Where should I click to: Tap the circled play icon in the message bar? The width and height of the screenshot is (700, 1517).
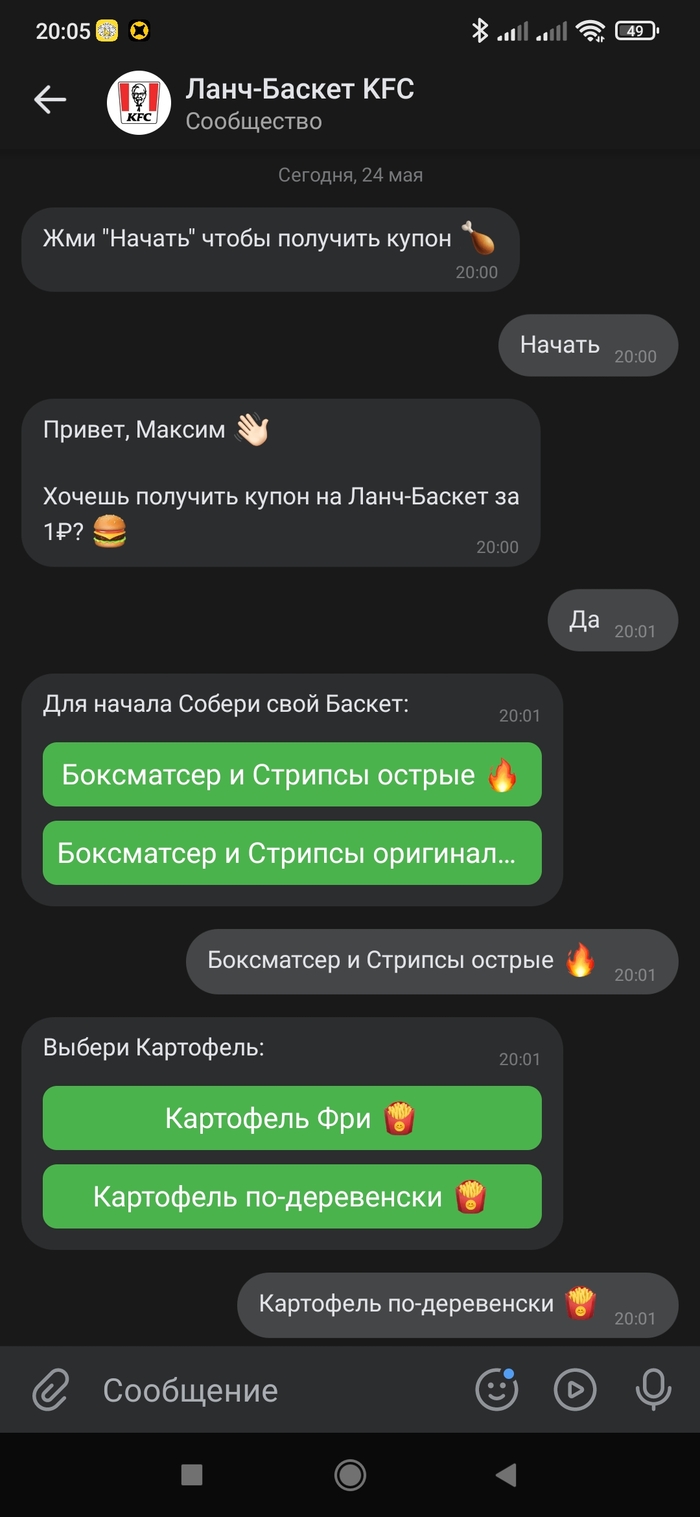575,1389
